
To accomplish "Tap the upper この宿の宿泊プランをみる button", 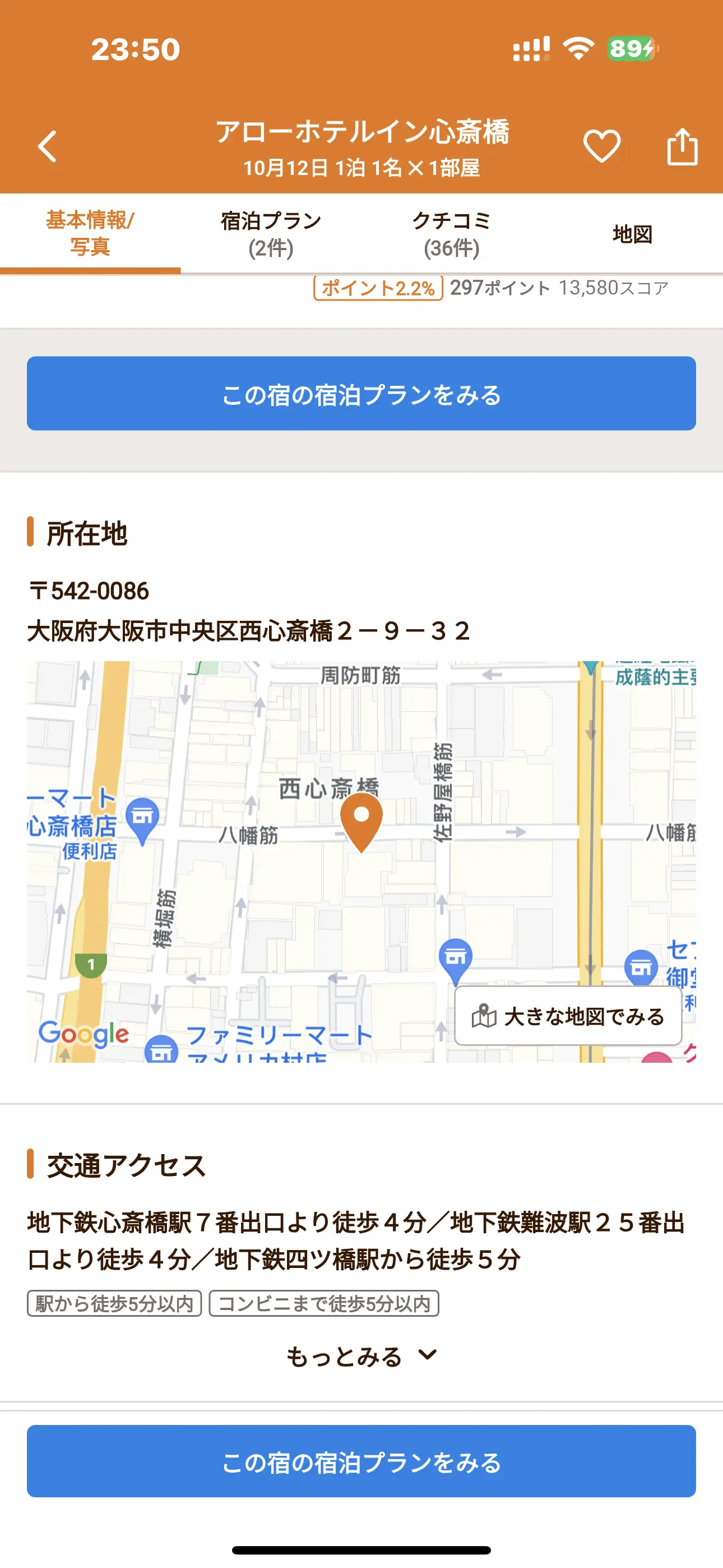I will 361,394.
